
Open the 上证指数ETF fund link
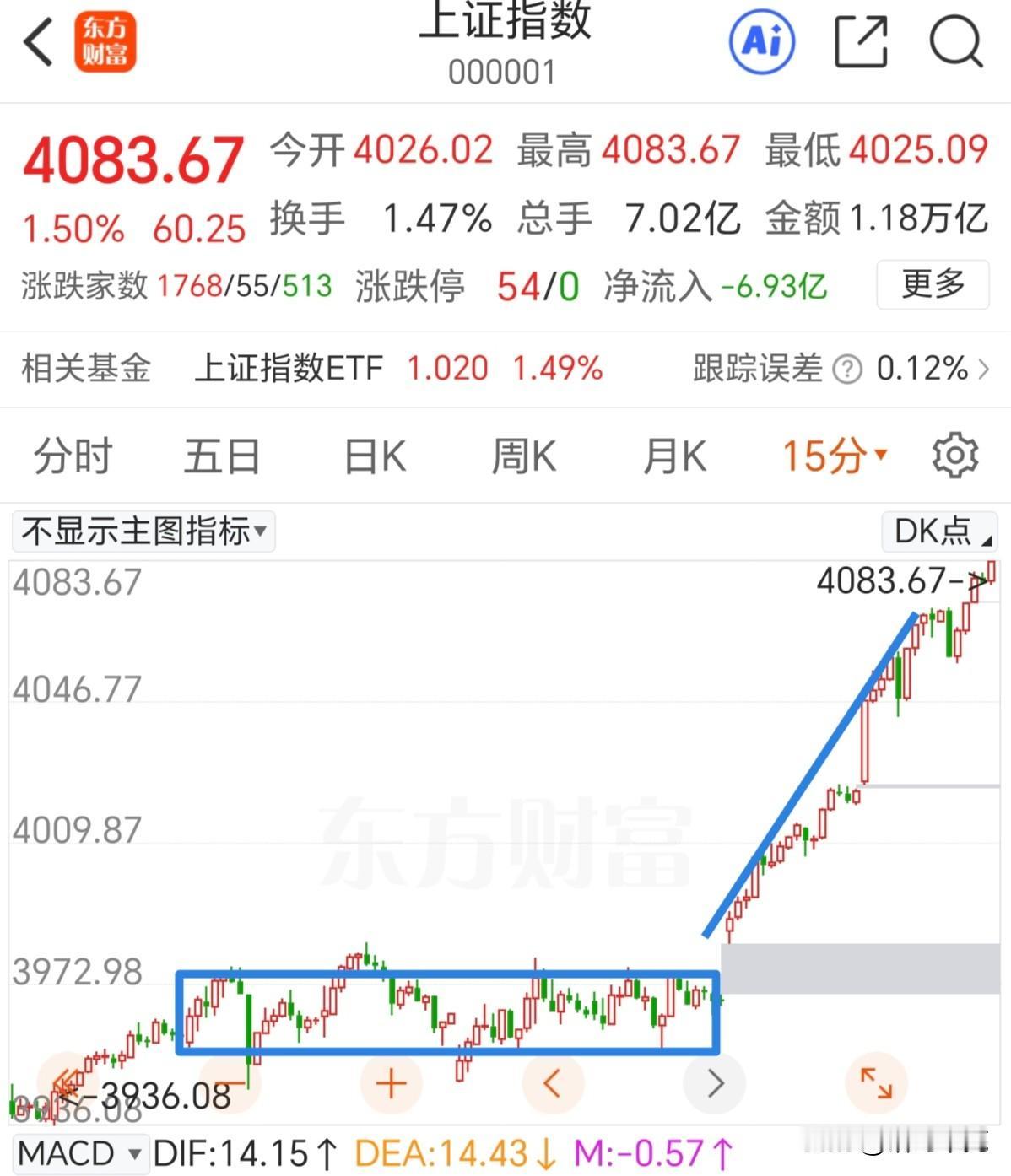[291, 369]
